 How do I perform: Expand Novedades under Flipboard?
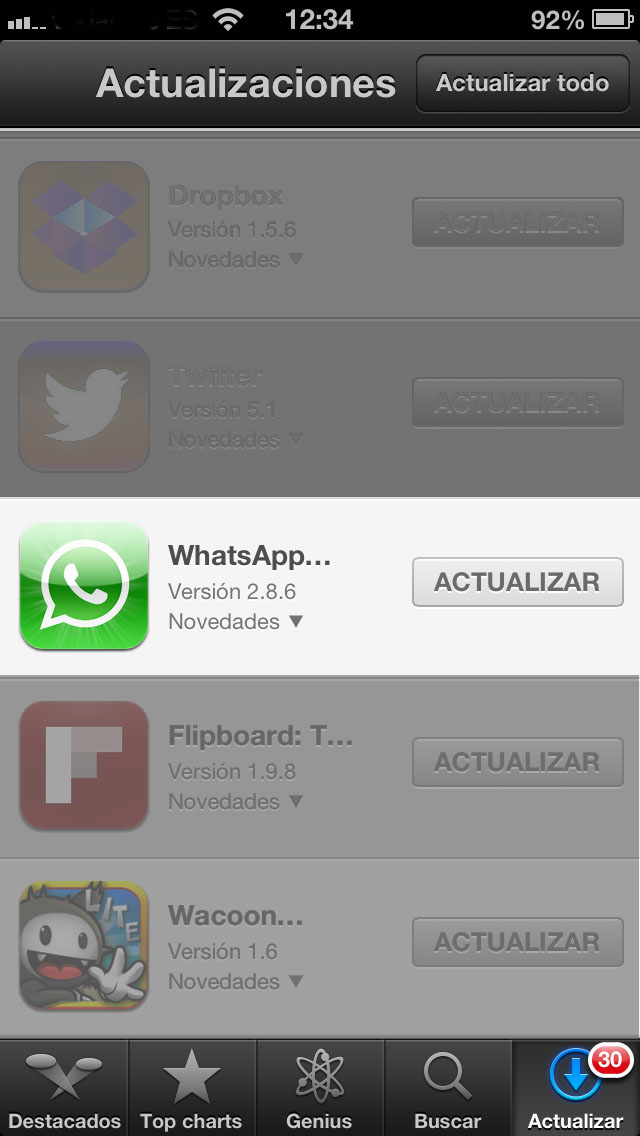(236, 801)
